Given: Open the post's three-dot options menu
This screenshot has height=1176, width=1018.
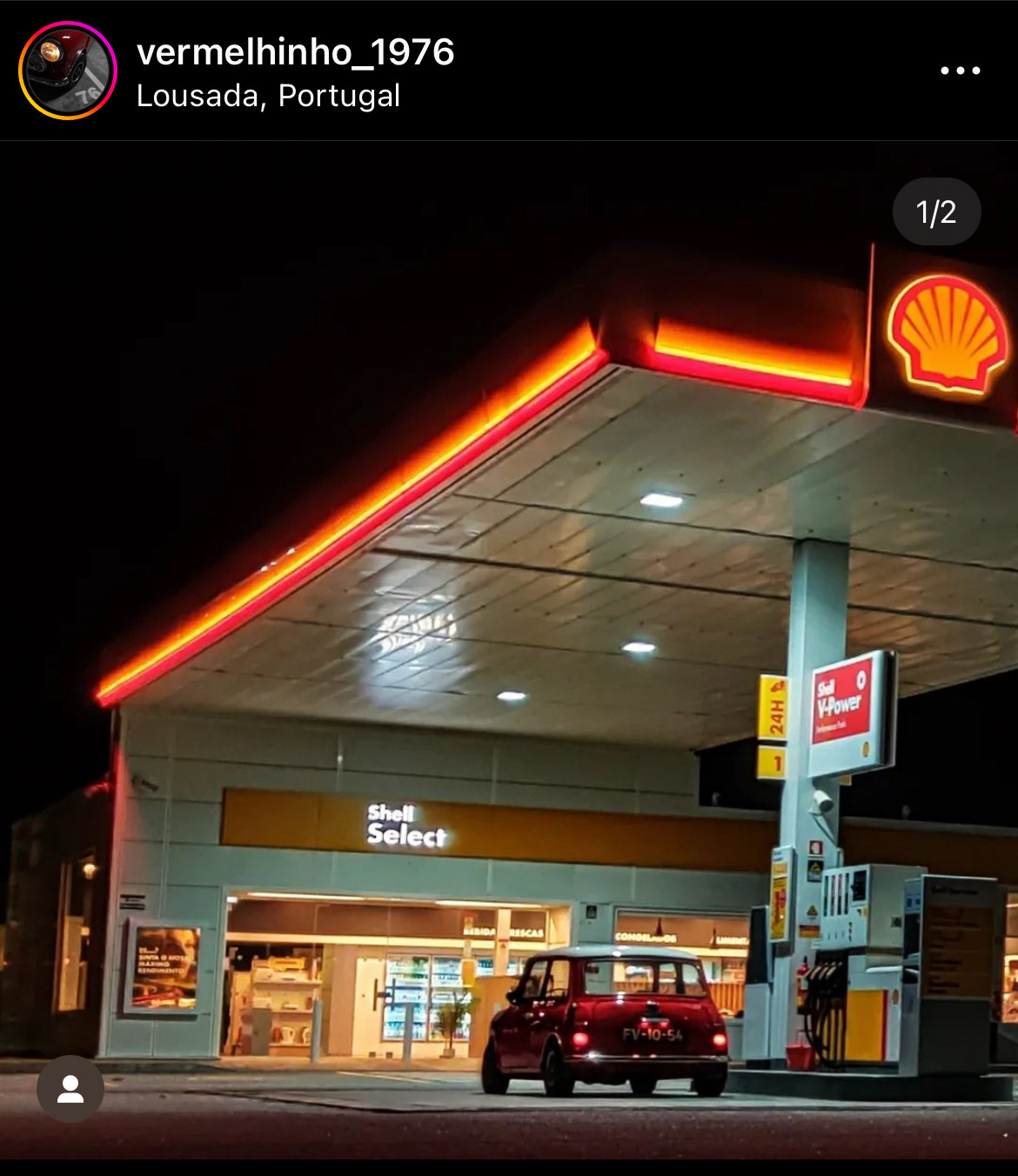Looking at the screenshot, I should [x=960, y=71].
